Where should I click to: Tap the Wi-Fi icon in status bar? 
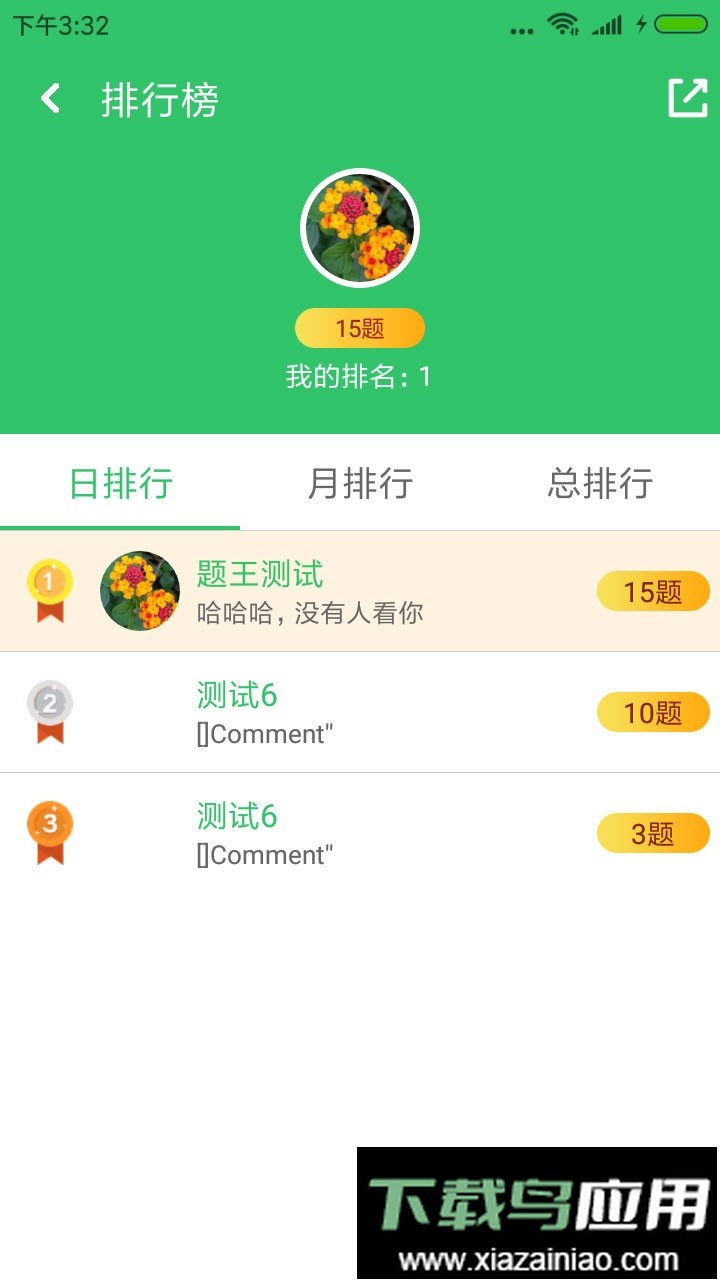coord(560,25)
